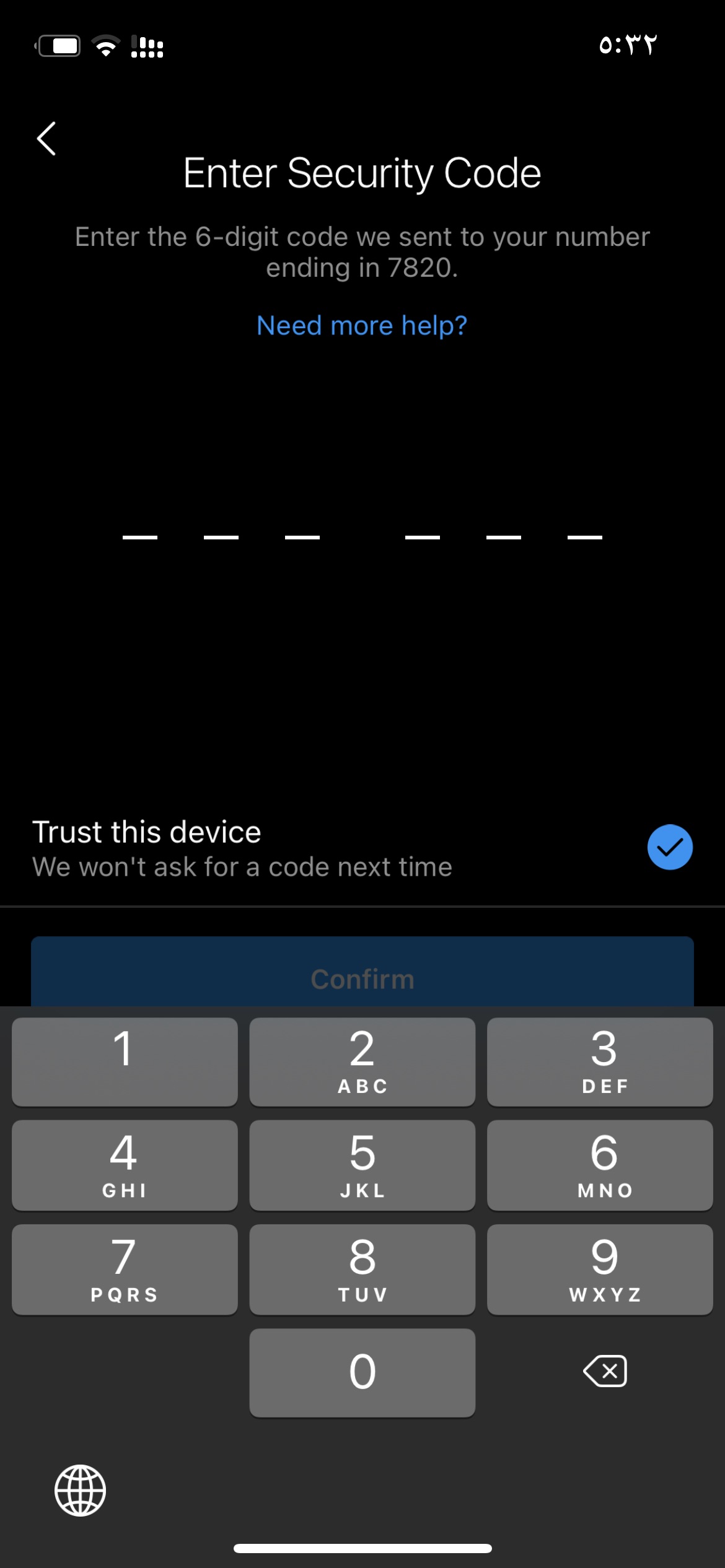Enter digit 0 on the keypad

click(362, 1373)
